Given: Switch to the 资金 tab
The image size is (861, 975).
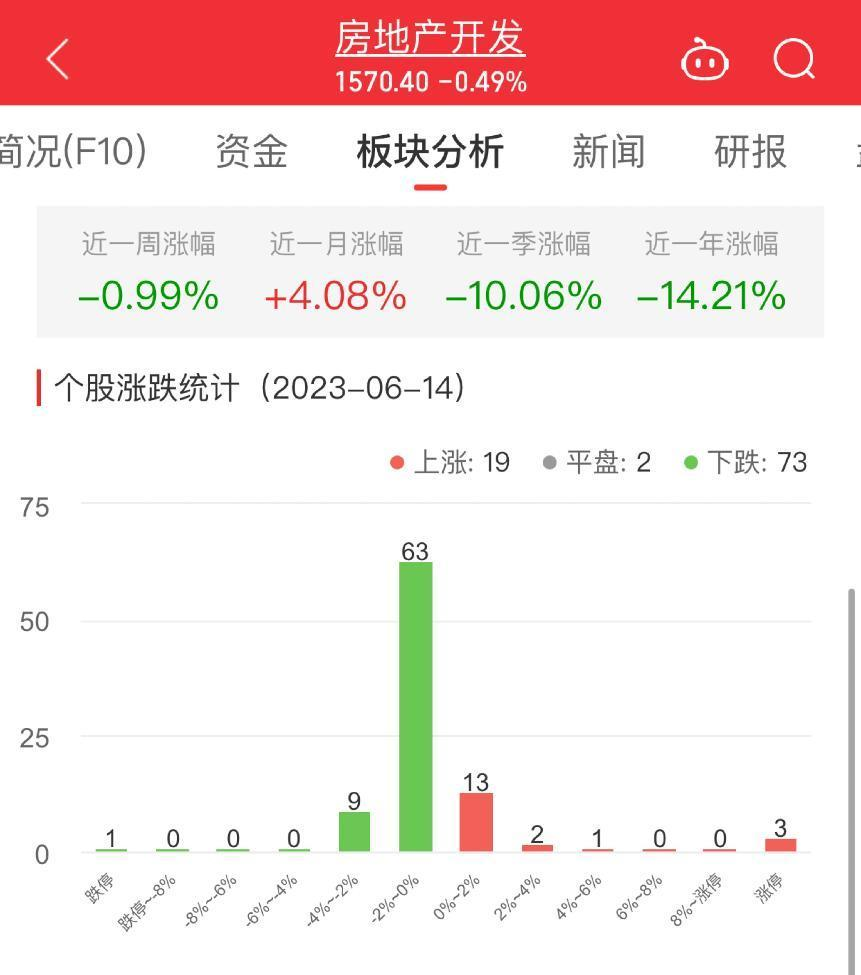Looking at the screenshot, I should pyautogui.click(x=251, y=152).
